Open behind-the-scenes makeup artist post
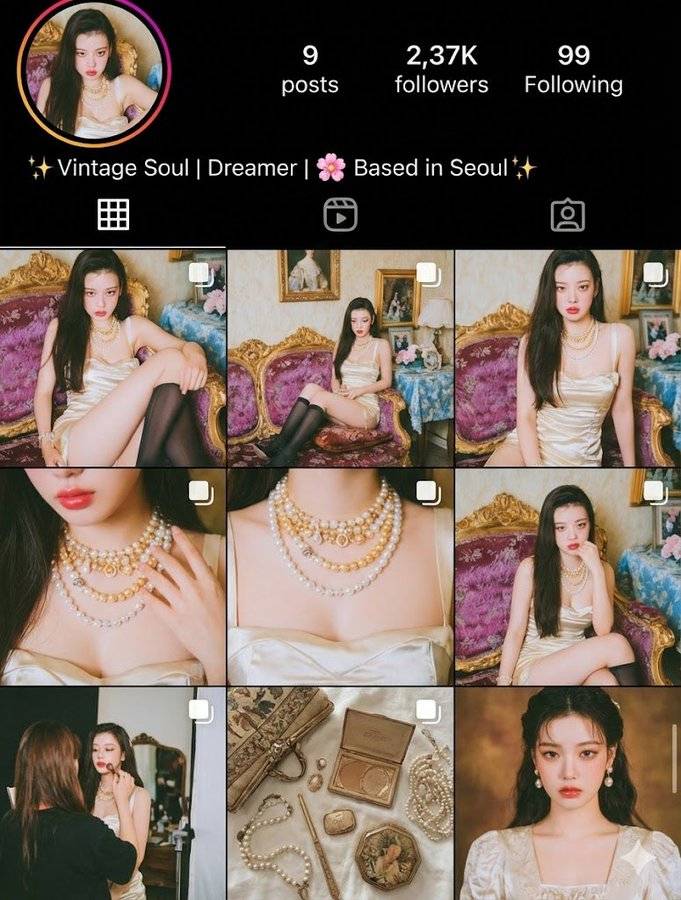 [112, 793]
